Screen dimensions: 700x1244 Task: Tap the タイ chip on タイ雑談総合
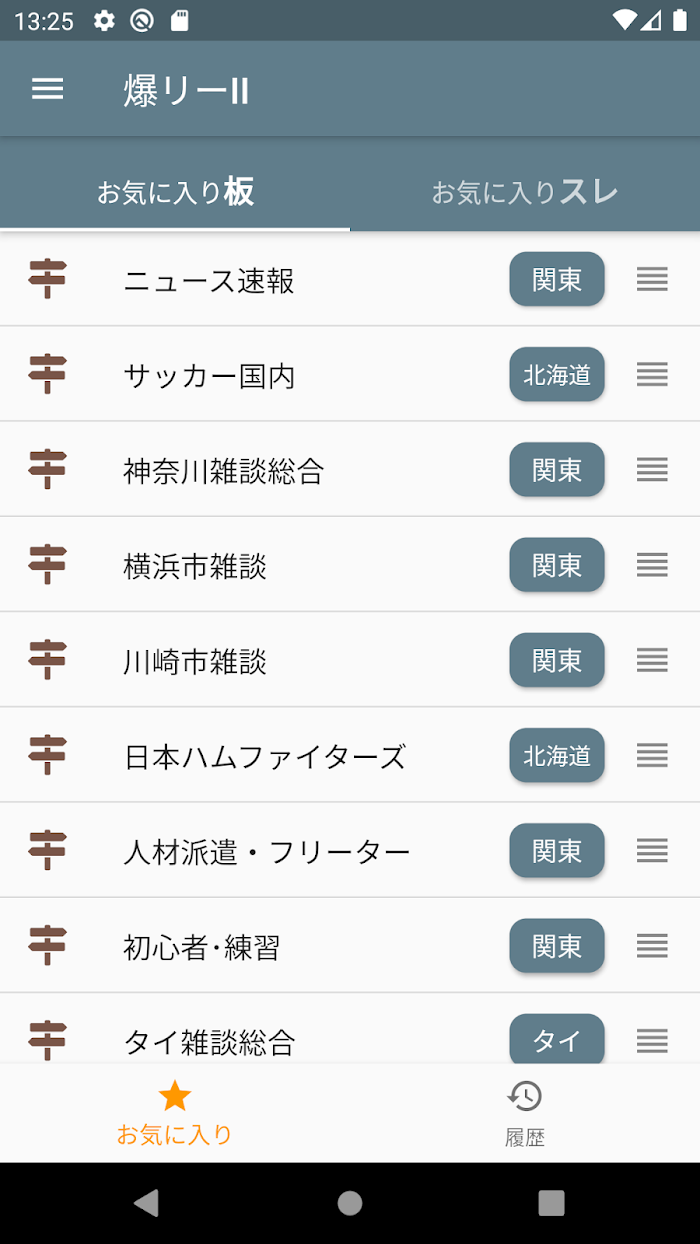(x=557, y=1040)
